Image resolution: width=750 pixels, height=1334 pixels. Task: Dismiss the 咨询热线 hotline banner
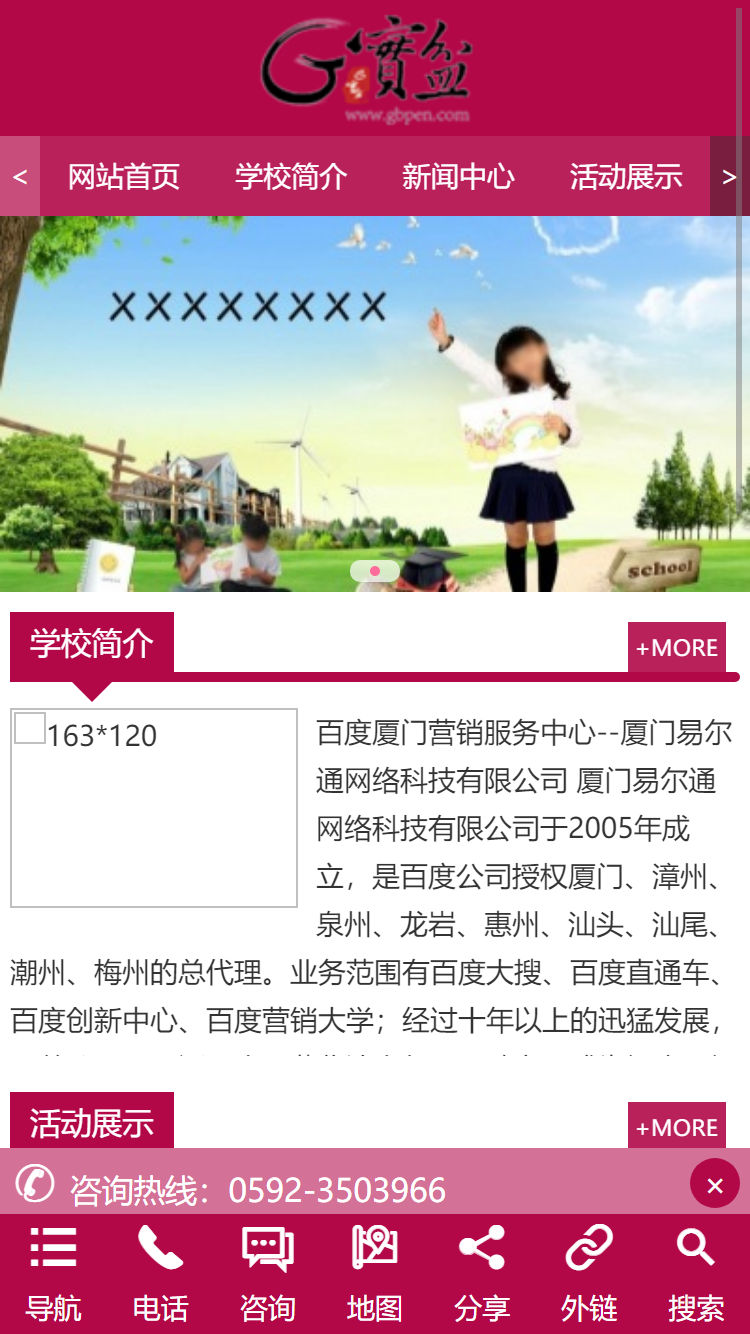(x=714, y=1185)
